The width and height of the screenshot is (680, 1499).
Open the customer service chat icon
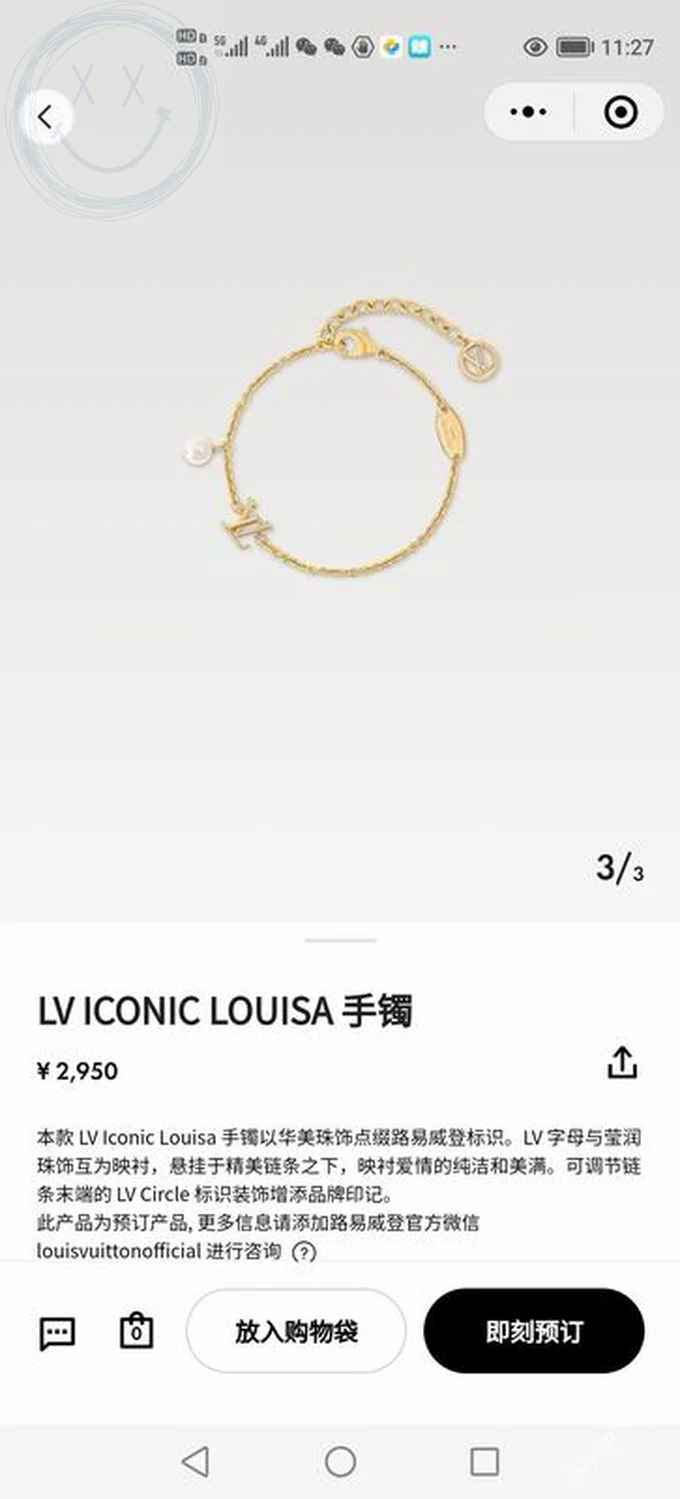point(57,1332)
